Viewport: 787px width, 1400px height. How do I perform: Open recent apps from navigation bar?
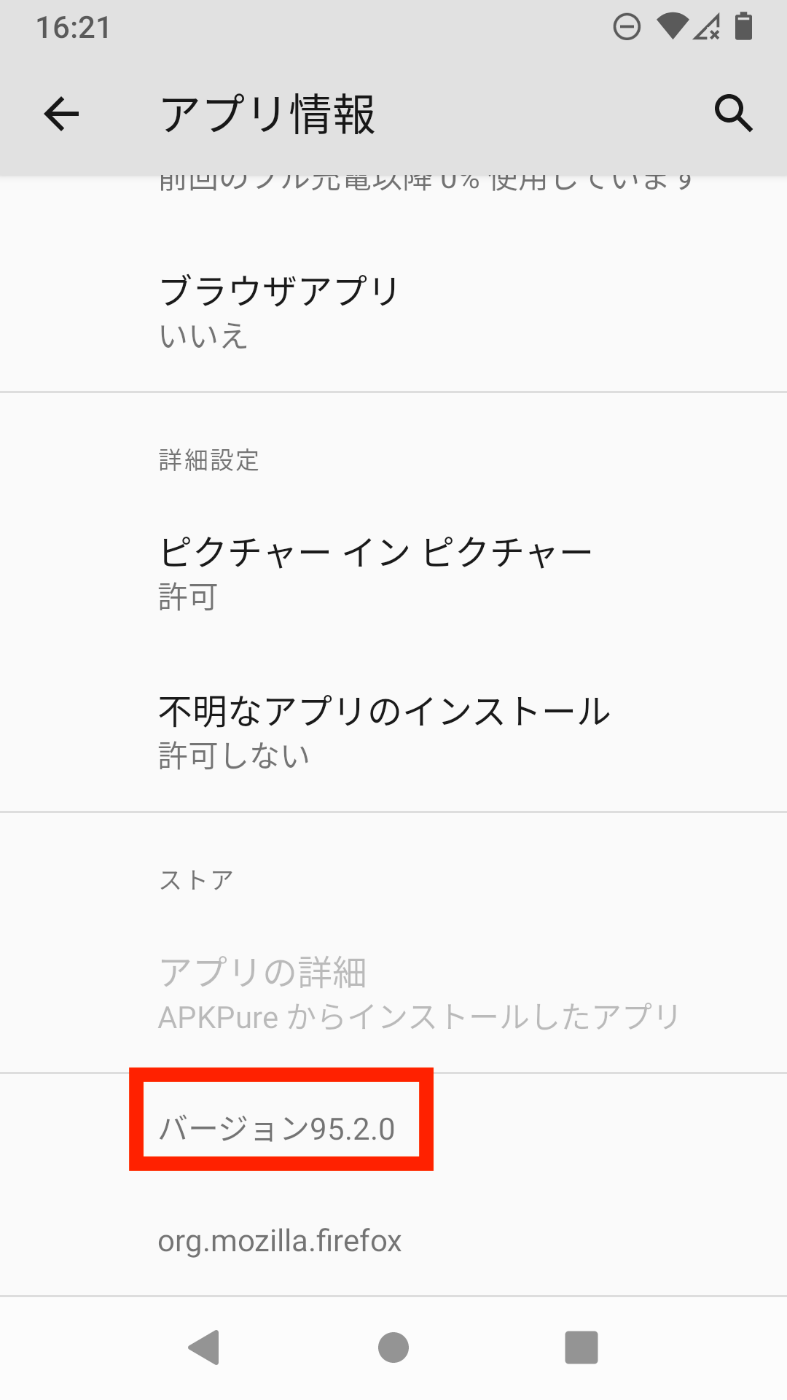pos(580,1347)
